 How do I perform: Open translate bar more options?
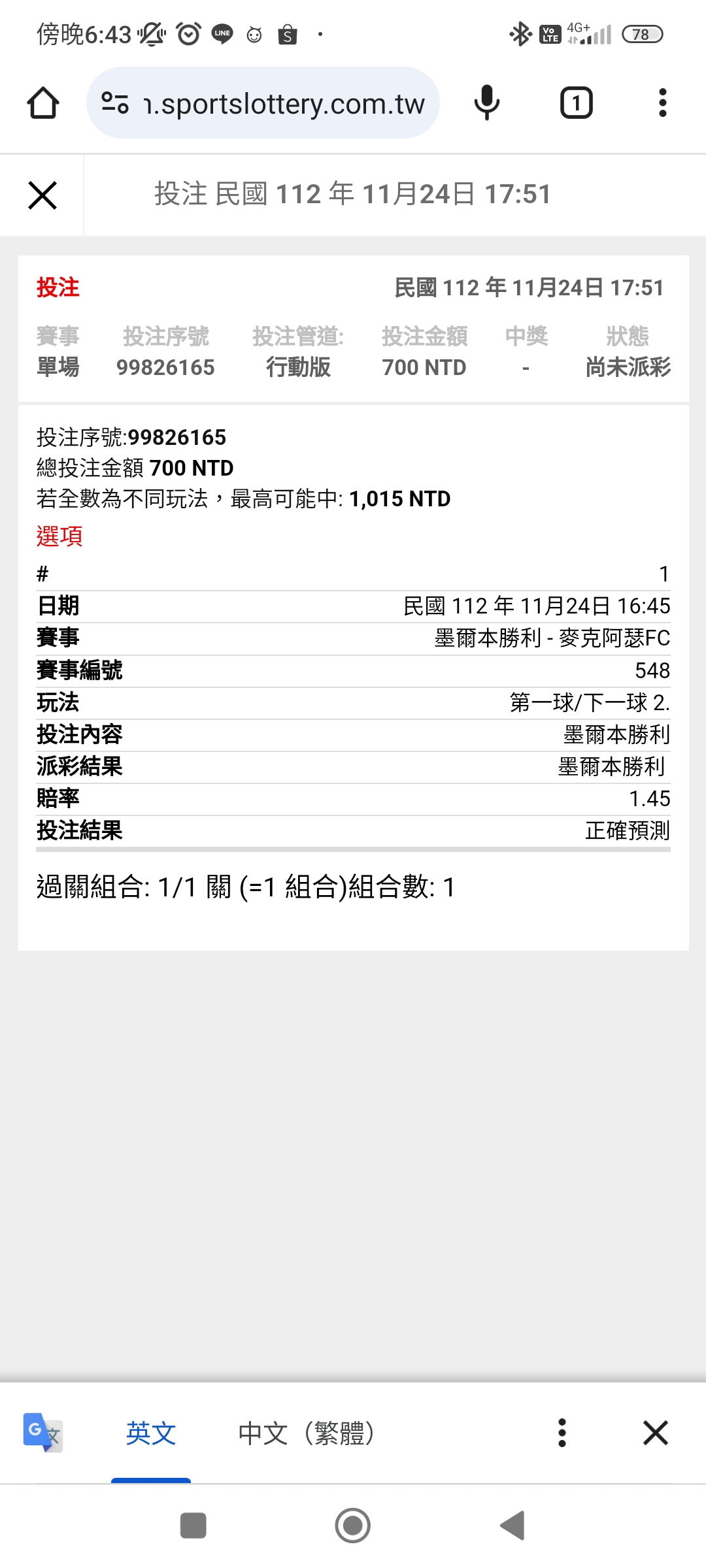click(562, 1433)
